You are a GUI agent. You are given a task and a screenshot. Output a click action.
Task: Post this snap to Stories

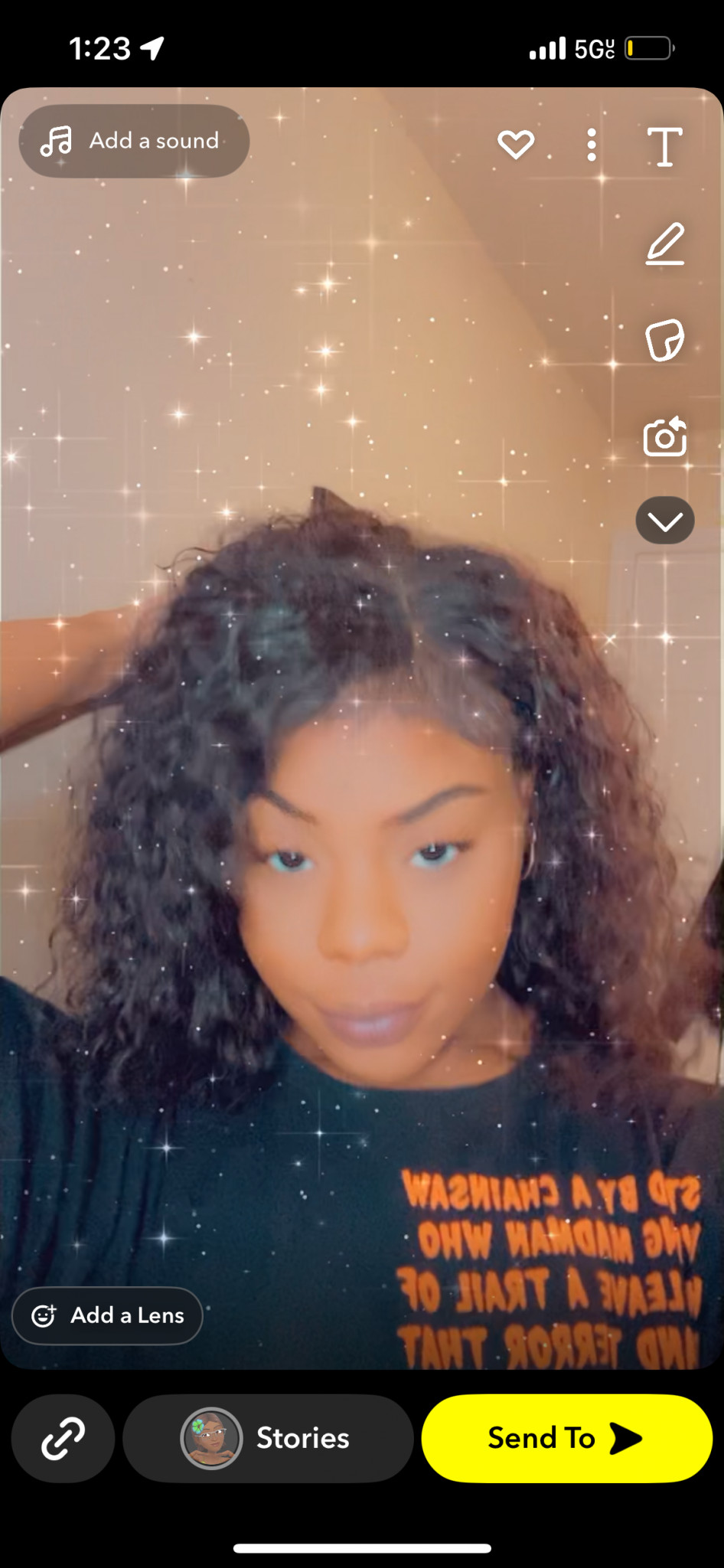[x=268, y=1438]
